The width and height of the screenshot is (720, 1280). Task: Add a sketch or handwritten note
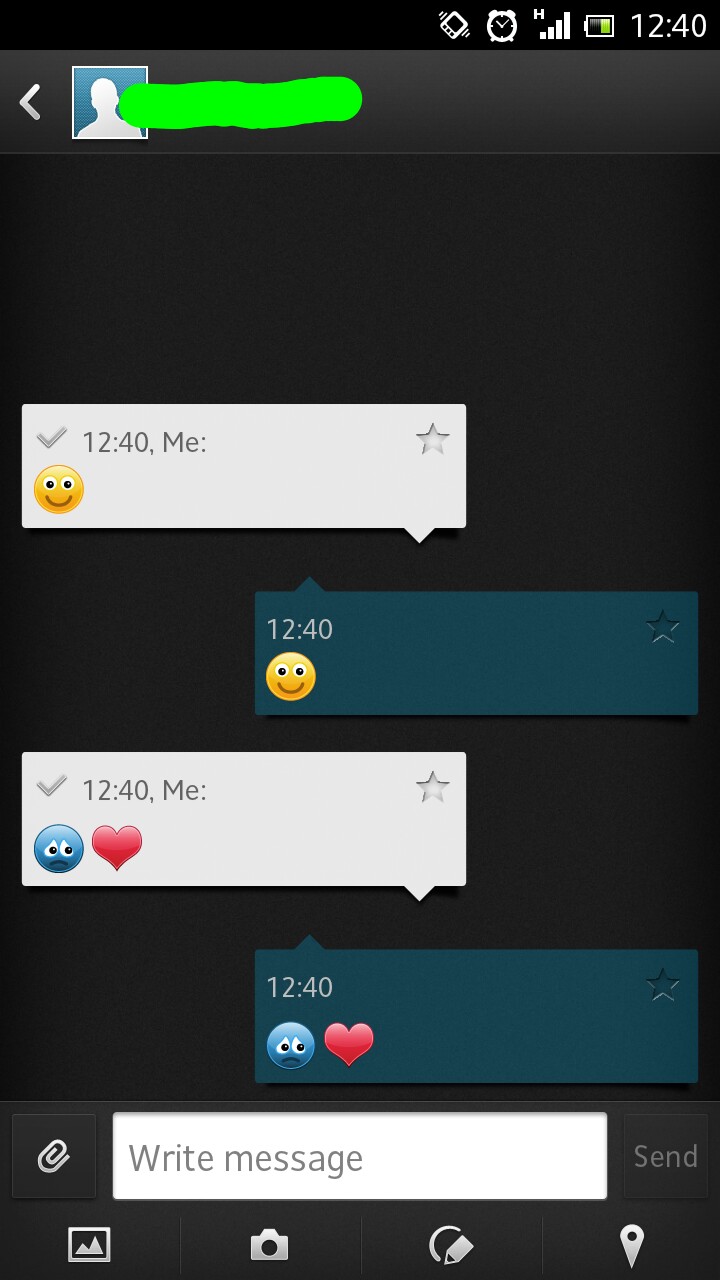[450, 1245]
